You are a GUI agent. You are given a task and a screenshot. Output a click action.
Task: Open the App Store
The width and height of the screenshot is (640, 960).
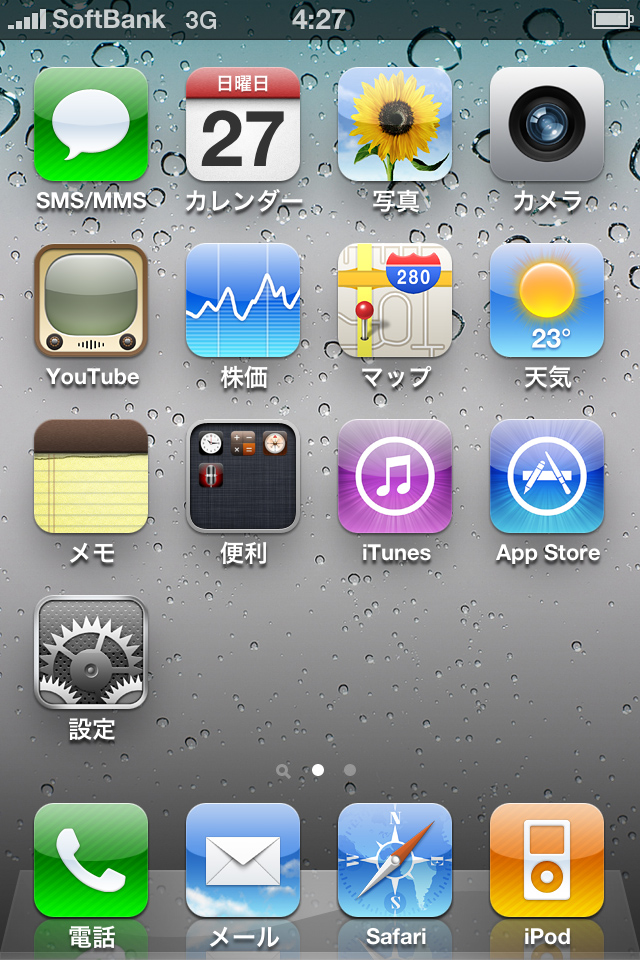[547, 477]
